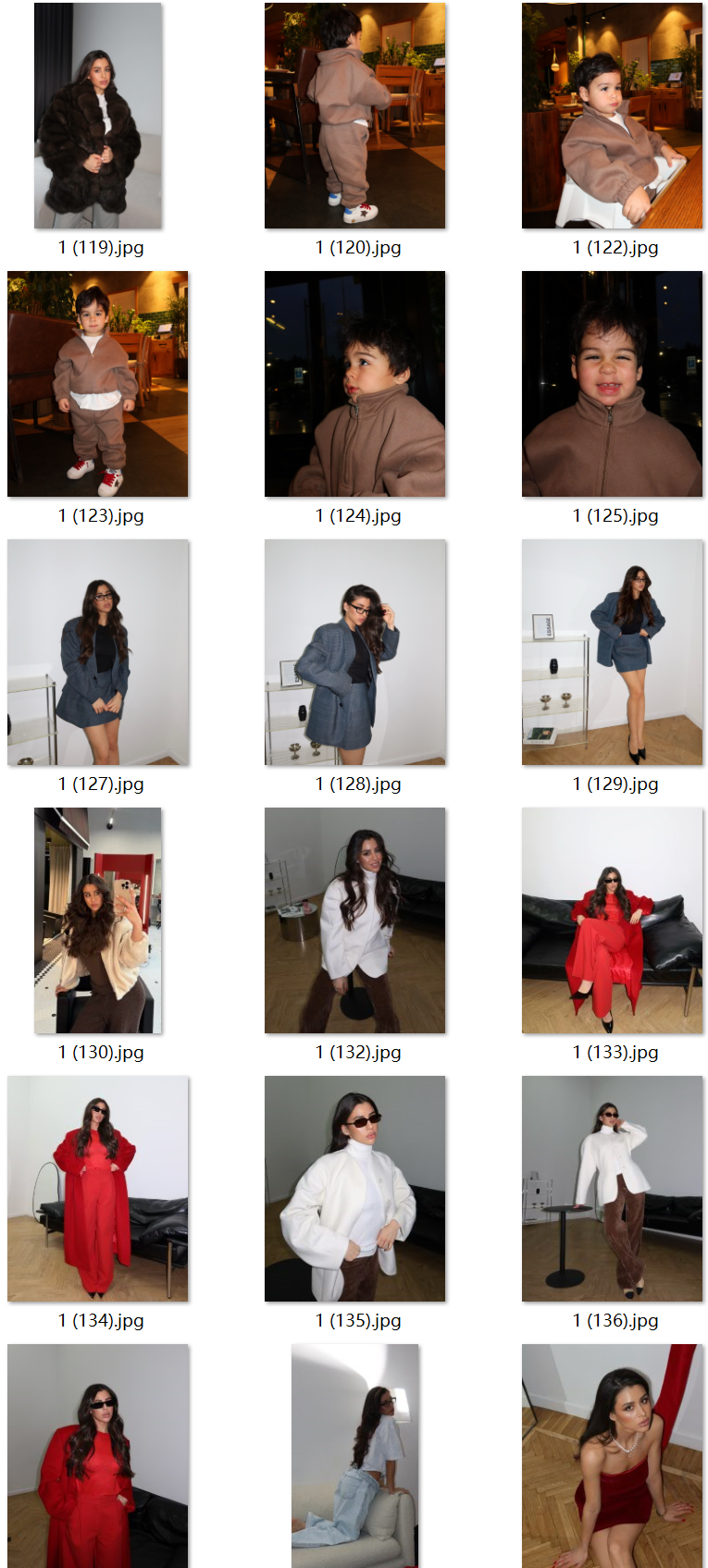Select the photo 1 (132).jpg
Viewport: 708px width, 1568px height.
[x=354, y=920]
